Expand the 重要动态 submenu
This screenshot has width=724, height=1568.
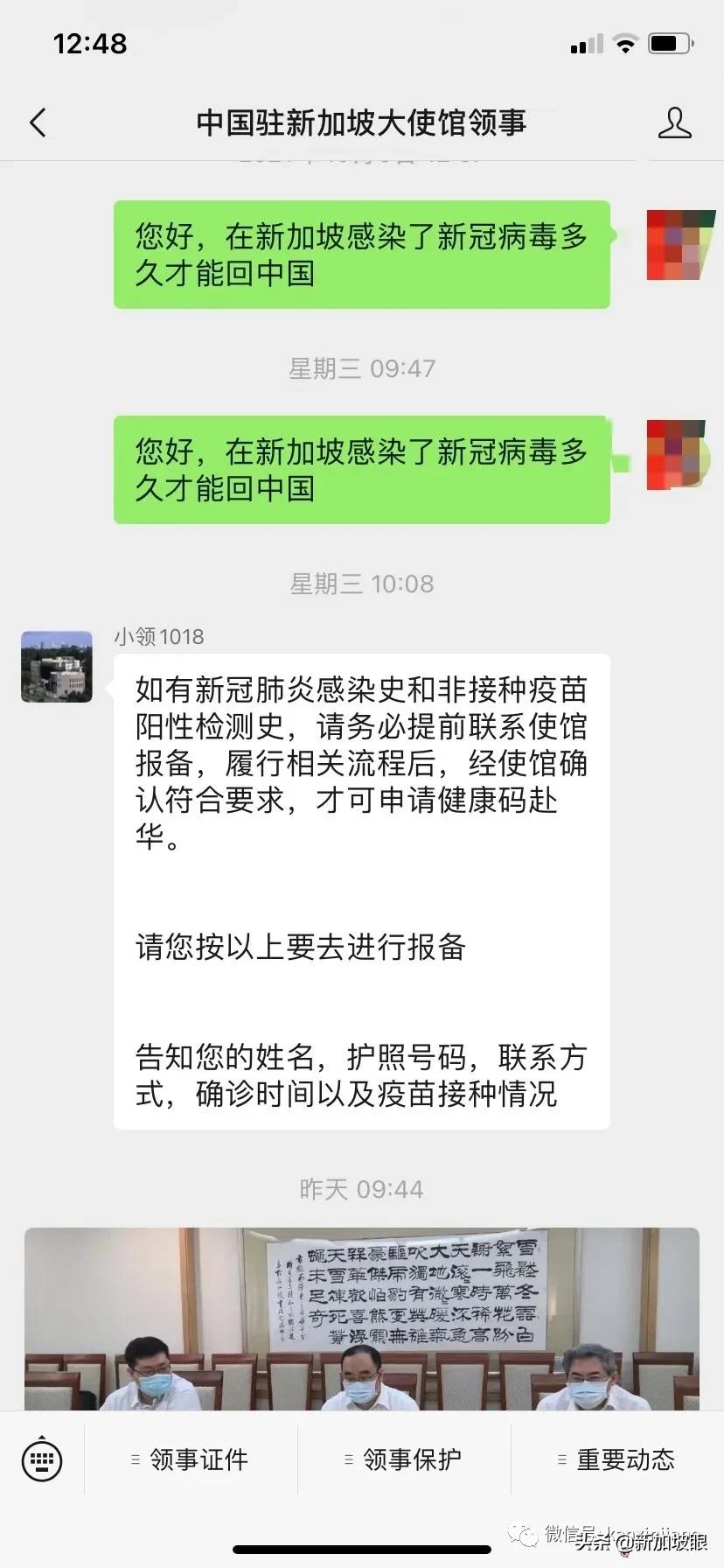tap(625, 1459)
